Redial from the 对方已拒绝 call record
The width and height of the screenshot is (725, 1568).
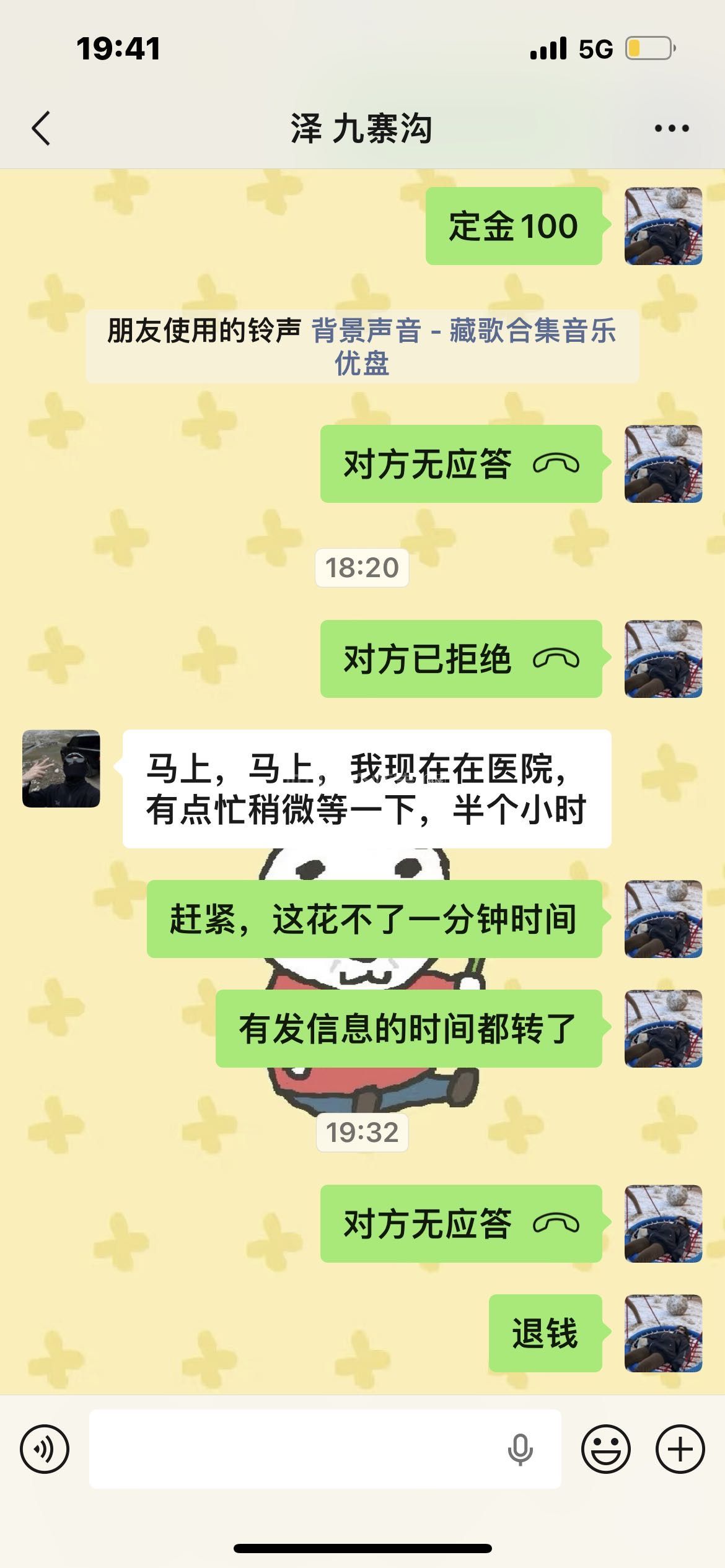point(460,659)
